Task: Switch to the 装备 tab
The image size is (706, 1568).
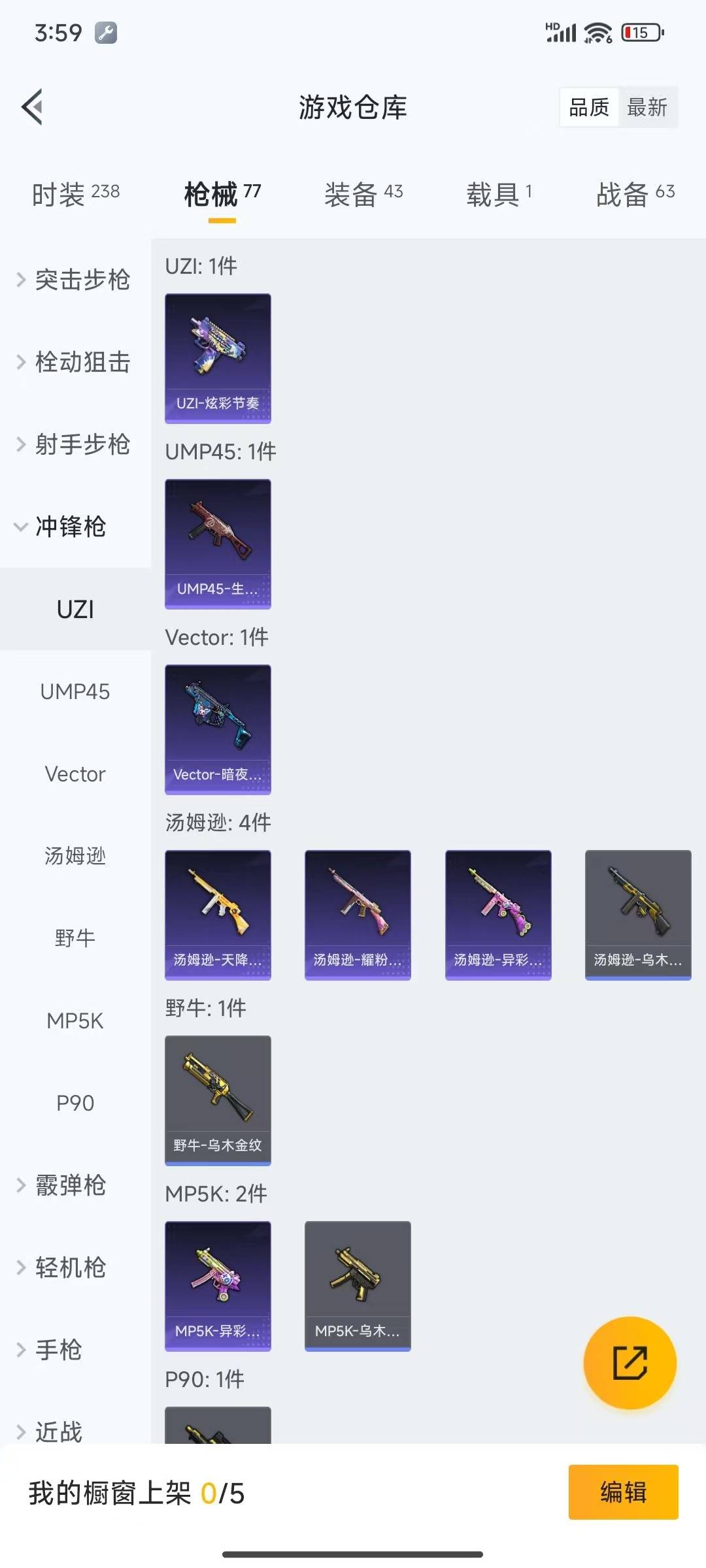Action: [363, 194]
